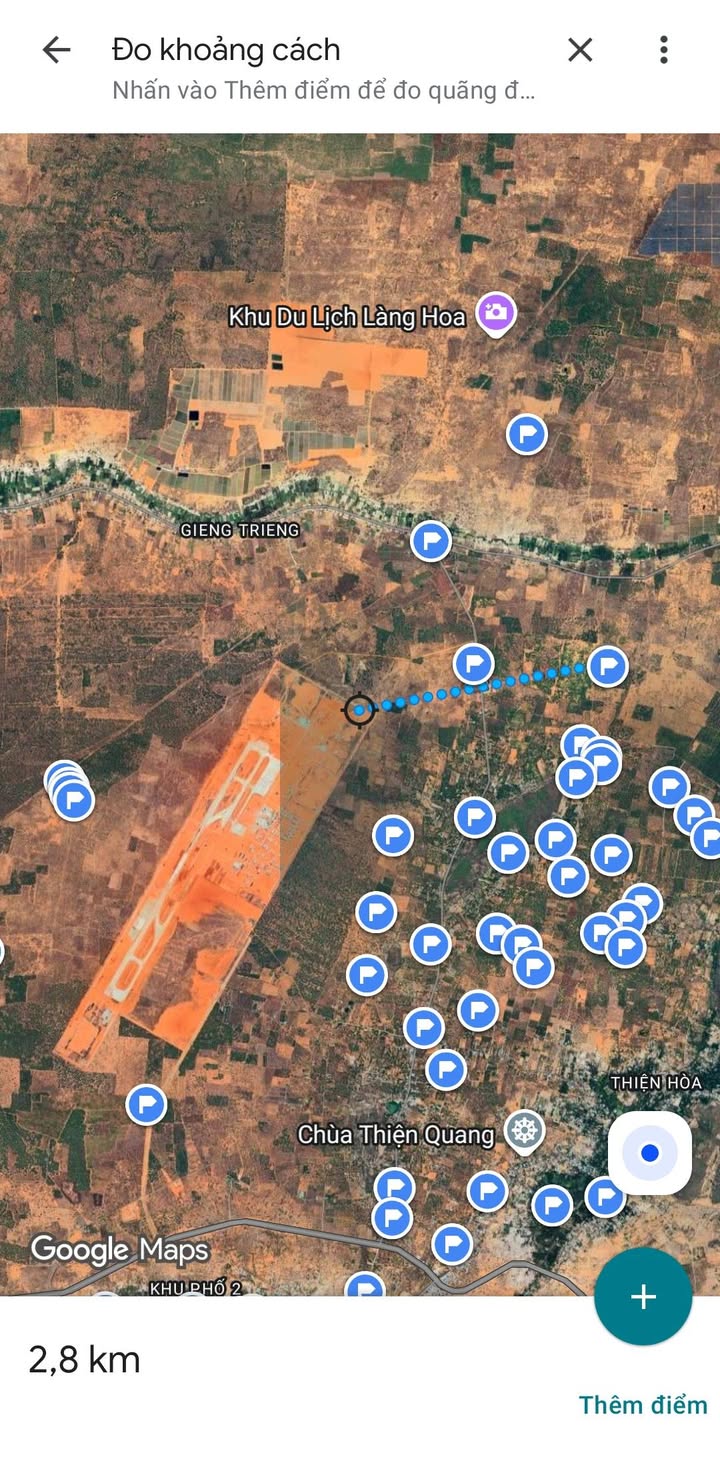
Task: Tap the Thêm điểm text button
Action: point(643,1405)
